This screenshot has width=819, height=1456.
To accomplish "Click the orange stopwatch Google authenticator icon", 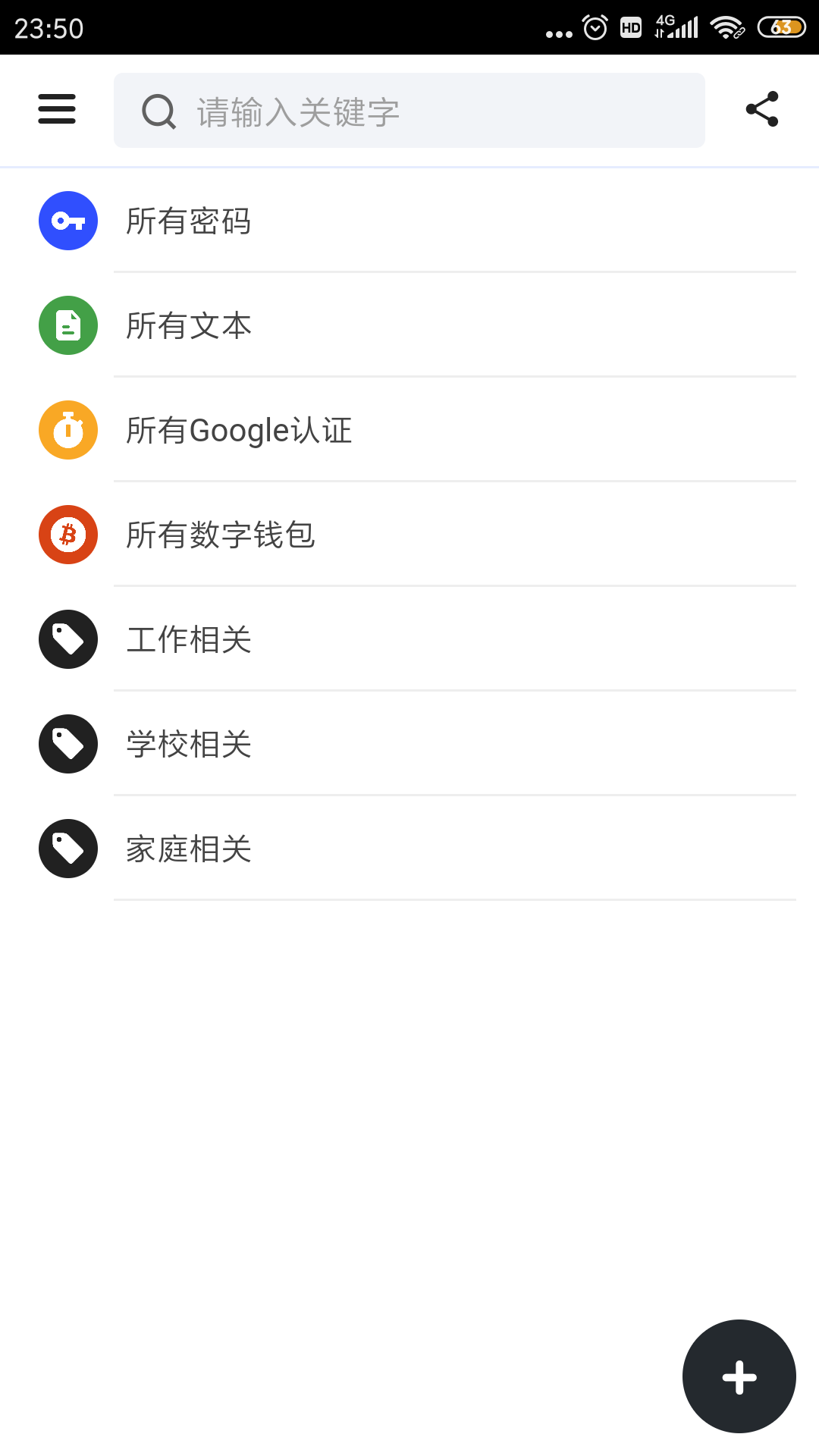I will coord(67,430).
